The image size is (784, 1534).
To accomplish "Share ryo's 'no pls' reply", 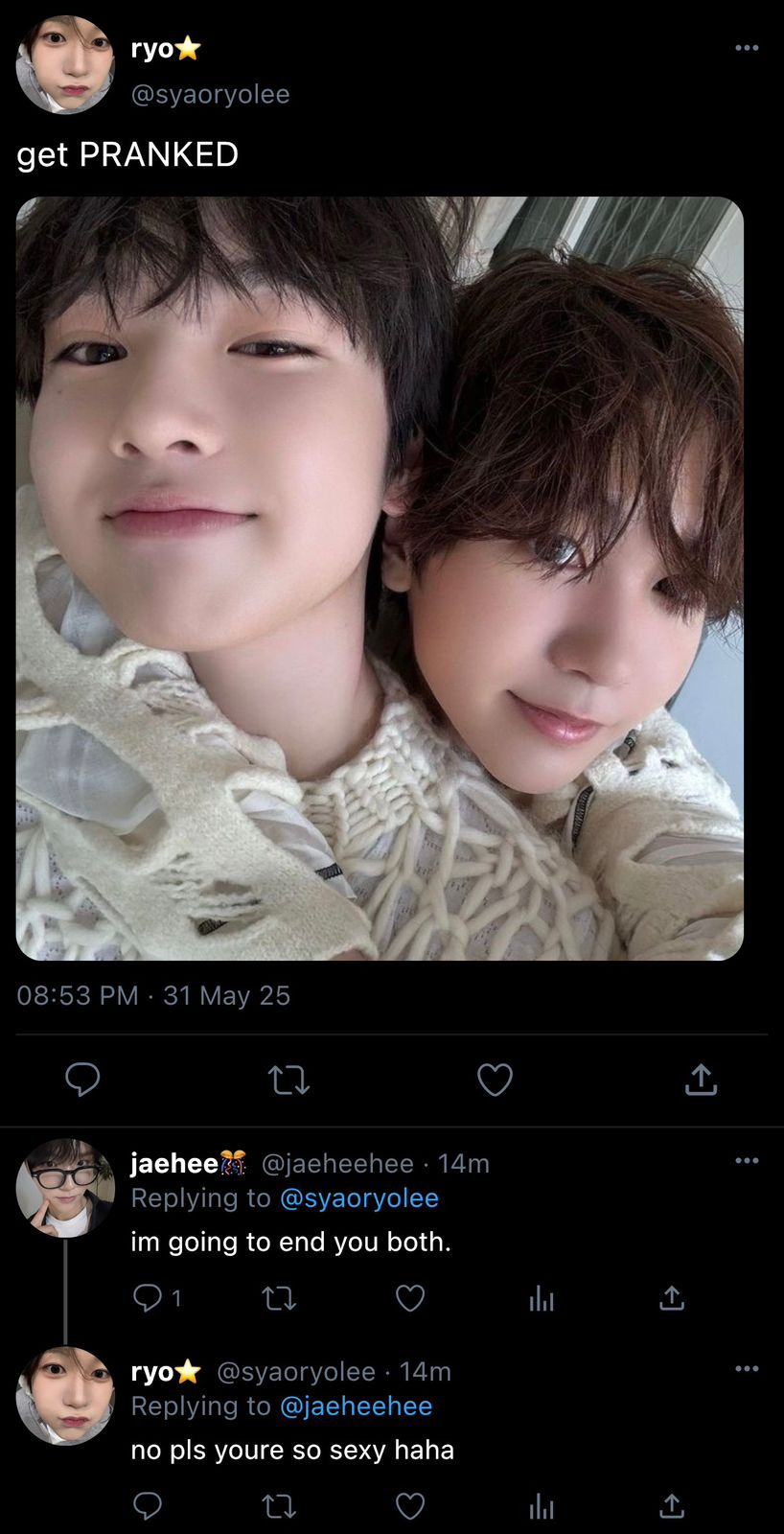I will pyautogui.click(x=672, y=1506).
